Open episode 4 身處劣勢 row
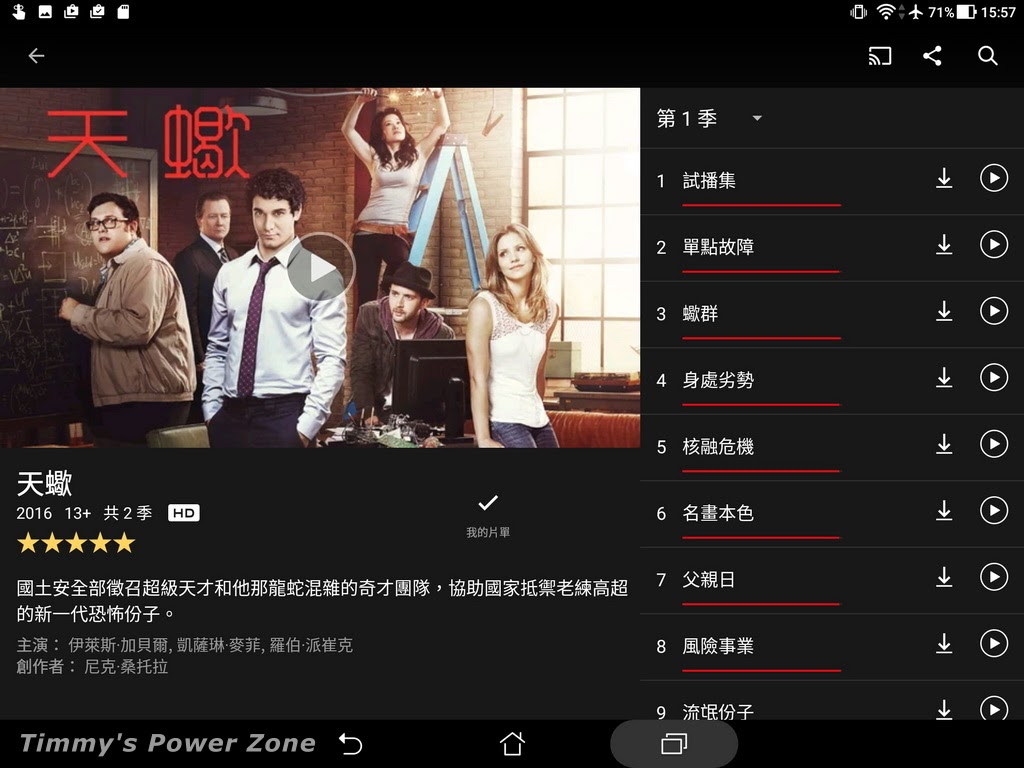 pyautogui.click(x=760, y=380)
